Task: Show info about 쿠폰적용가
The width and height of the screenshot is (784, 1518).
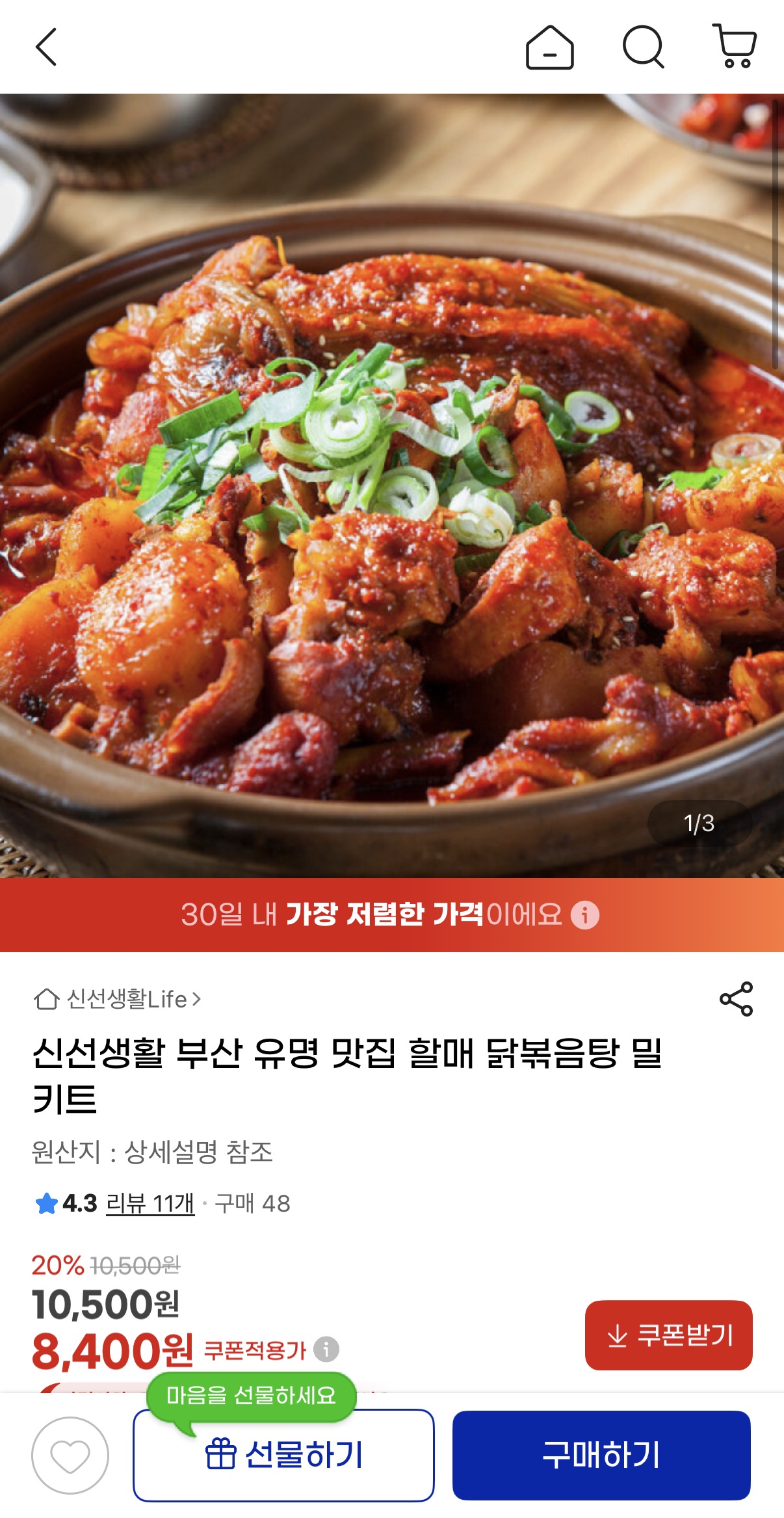Action: 326,1350
